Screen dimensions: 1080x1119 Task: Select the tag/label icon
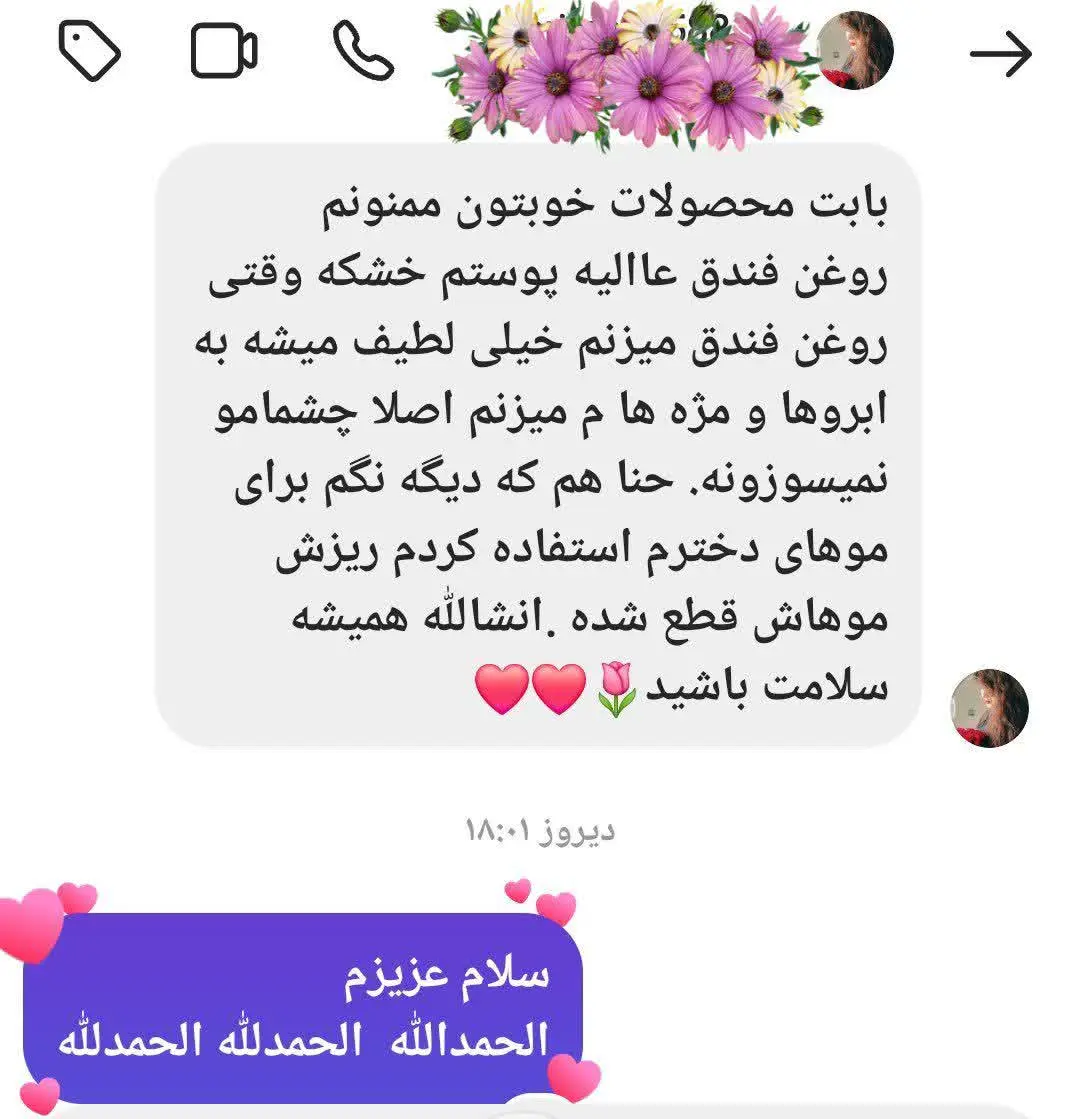88,48
